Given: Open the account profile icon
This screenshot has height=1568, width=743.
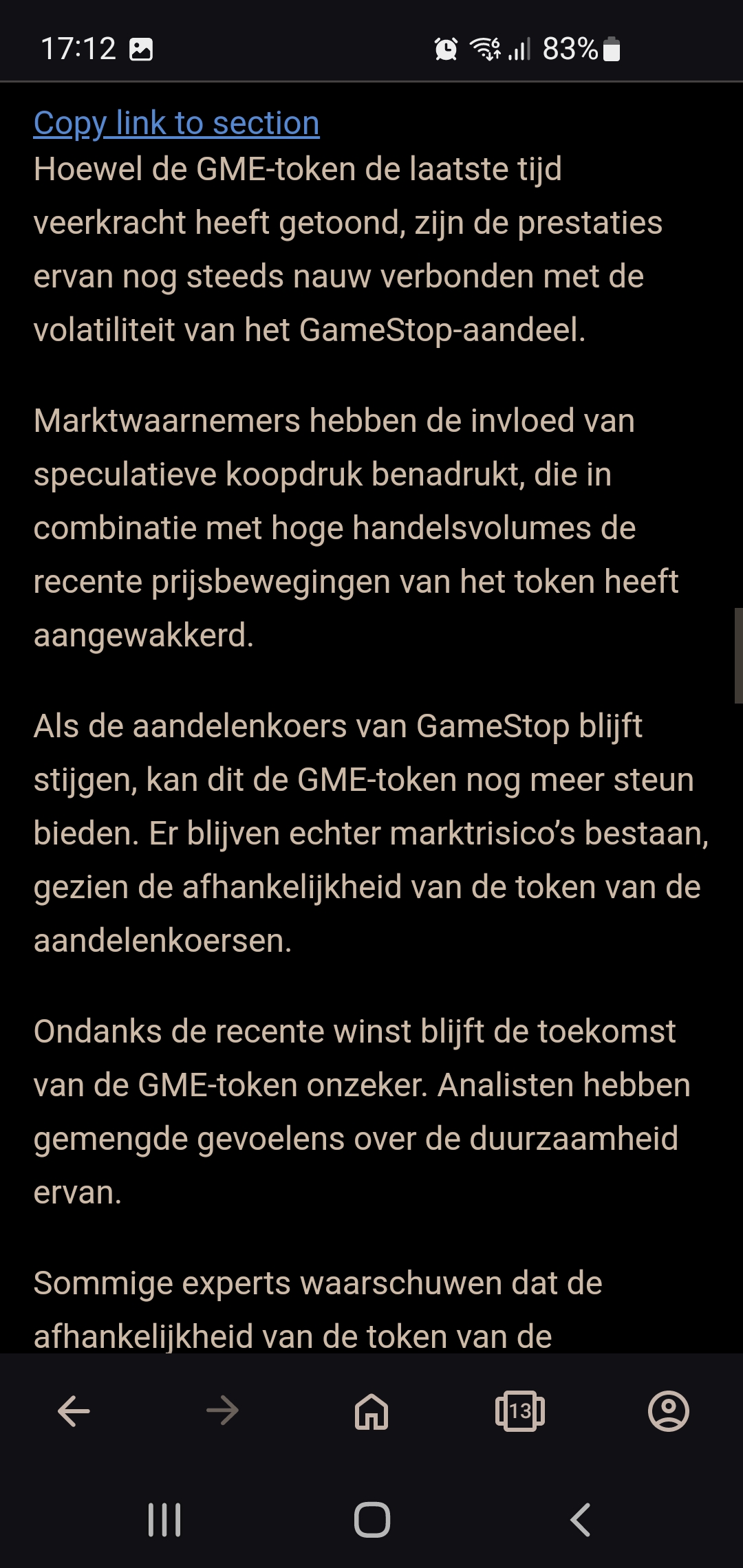Looking at the screenshot, I should click(x=669, y=1411).
